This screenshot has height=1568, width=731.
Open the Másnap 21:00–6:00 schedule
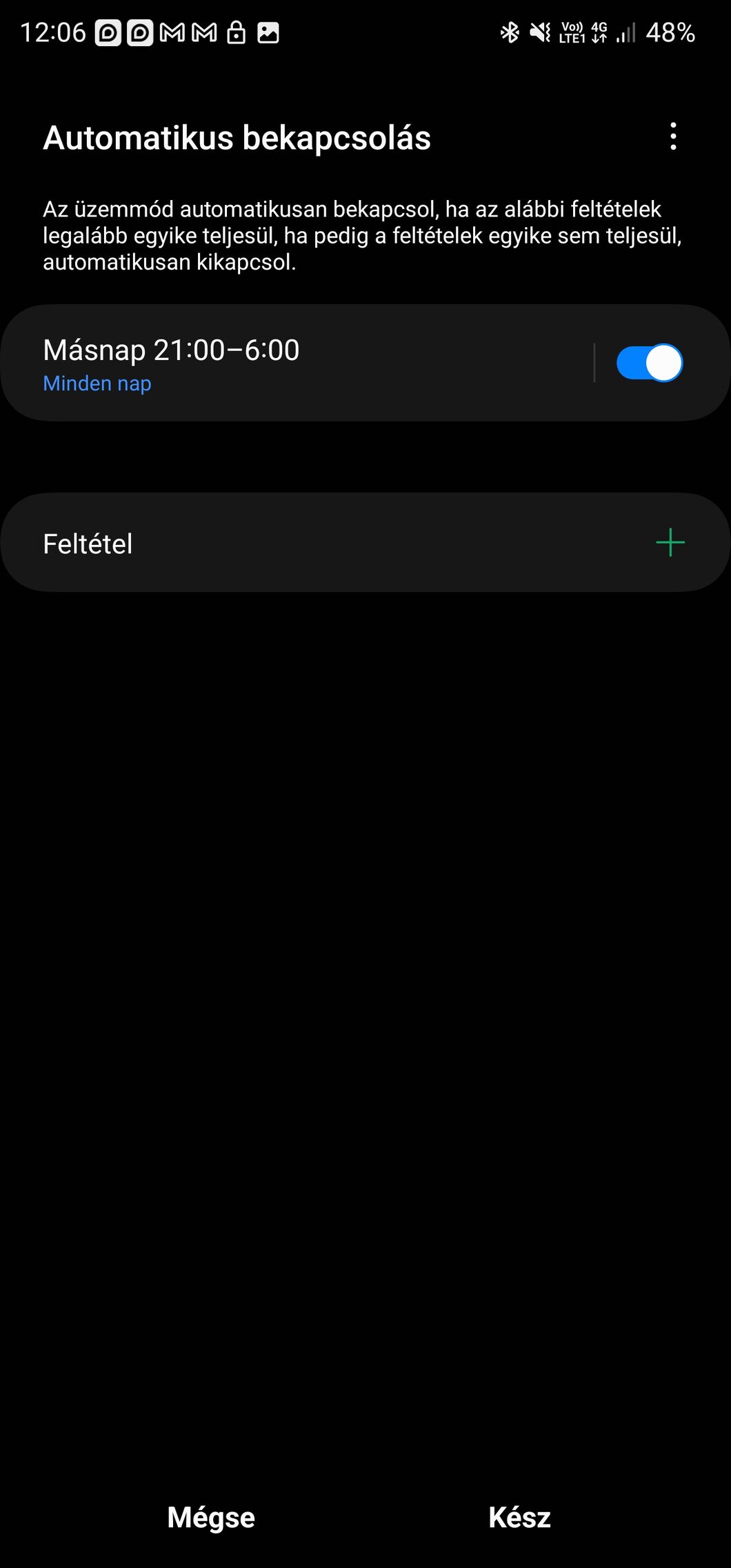point(297,363)
